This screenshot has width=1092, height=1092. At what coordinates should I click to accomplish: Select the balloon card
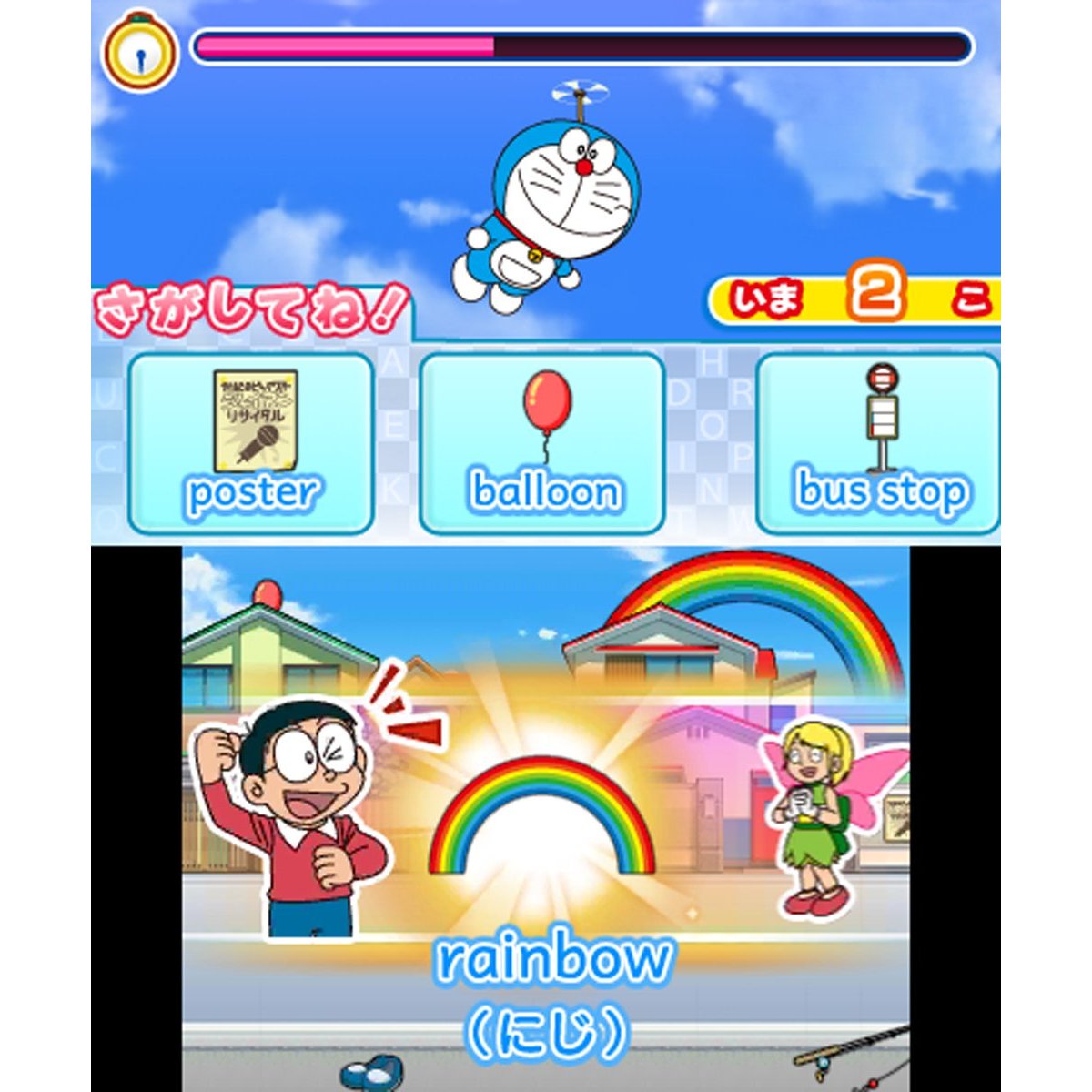[x=542, y=443]
